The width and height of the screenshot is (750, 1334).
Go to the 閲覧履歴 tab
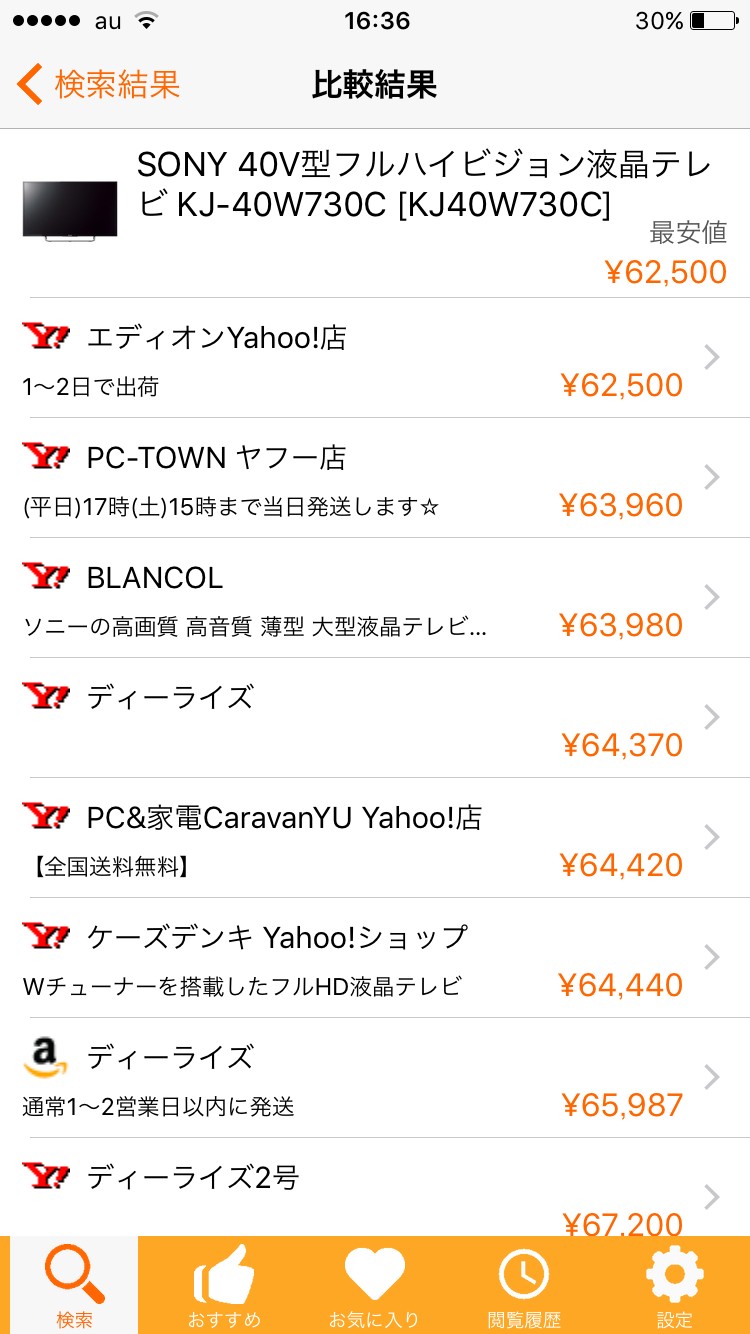click(524, 1286)
